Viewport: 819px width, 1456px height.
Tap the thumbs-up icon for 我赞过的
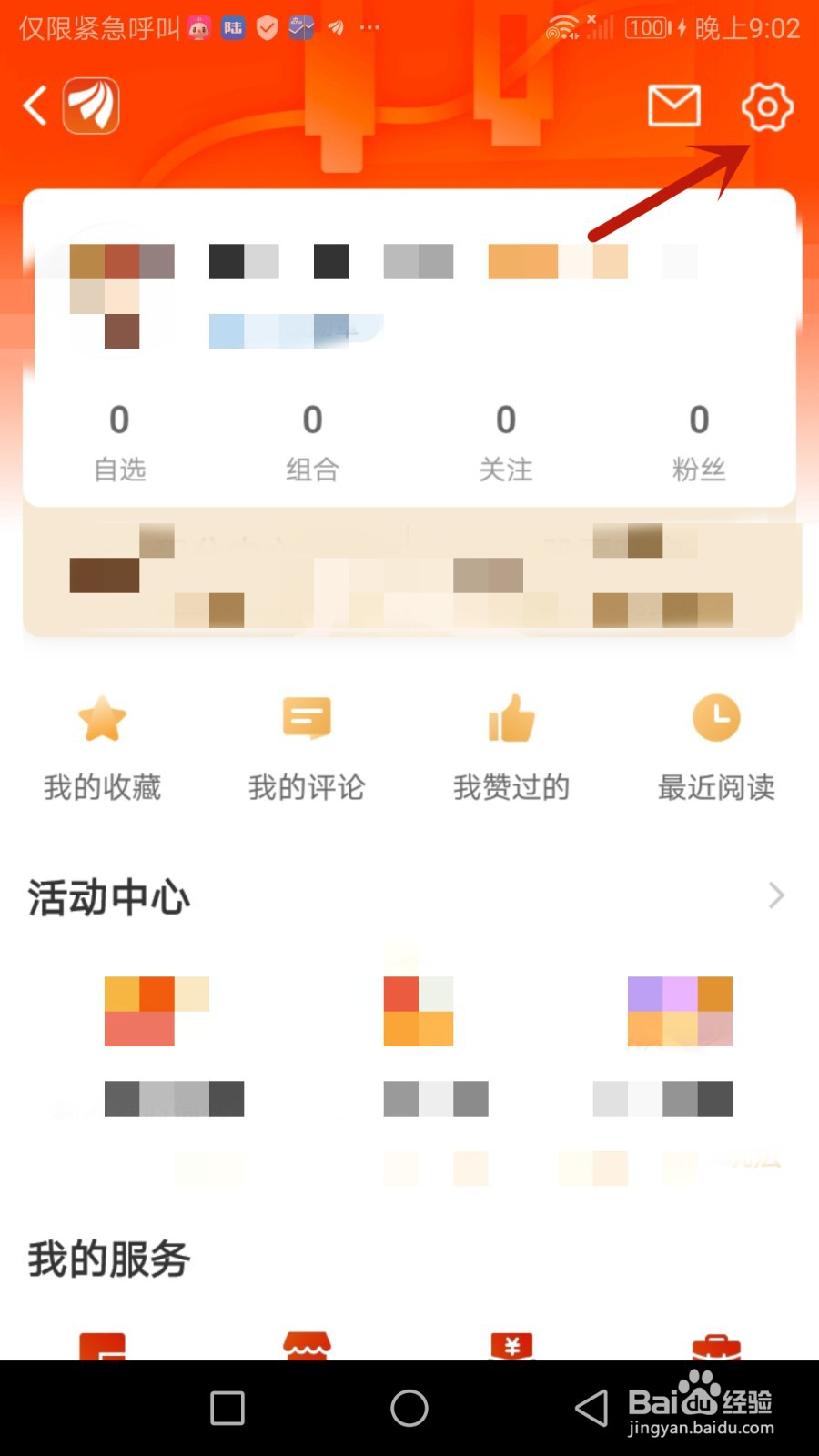click(x=511, y=719)
